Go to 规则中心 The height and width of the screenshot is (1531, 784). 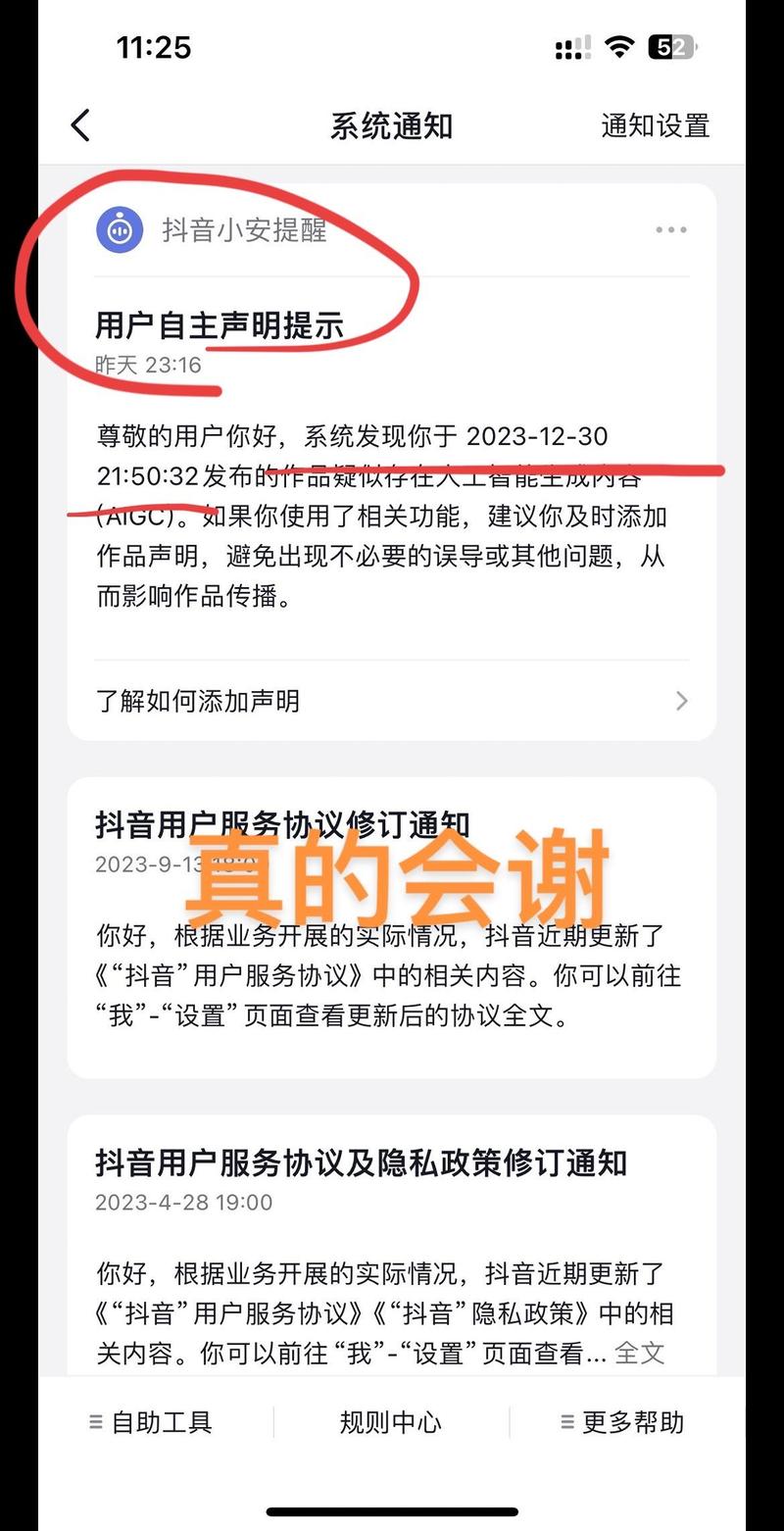(391, 1422)
